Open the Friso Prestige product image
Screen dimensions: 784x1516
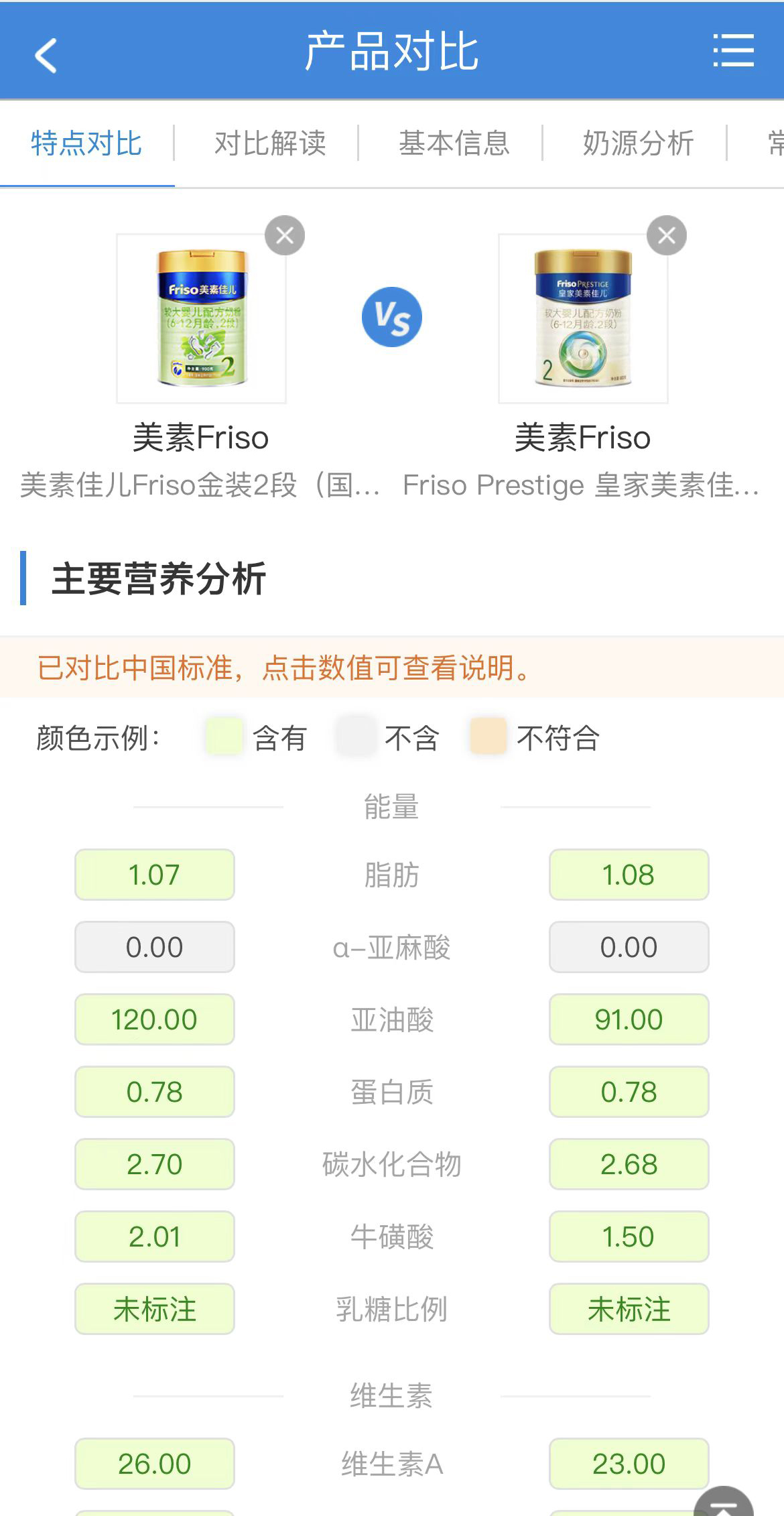click(583, 318)
